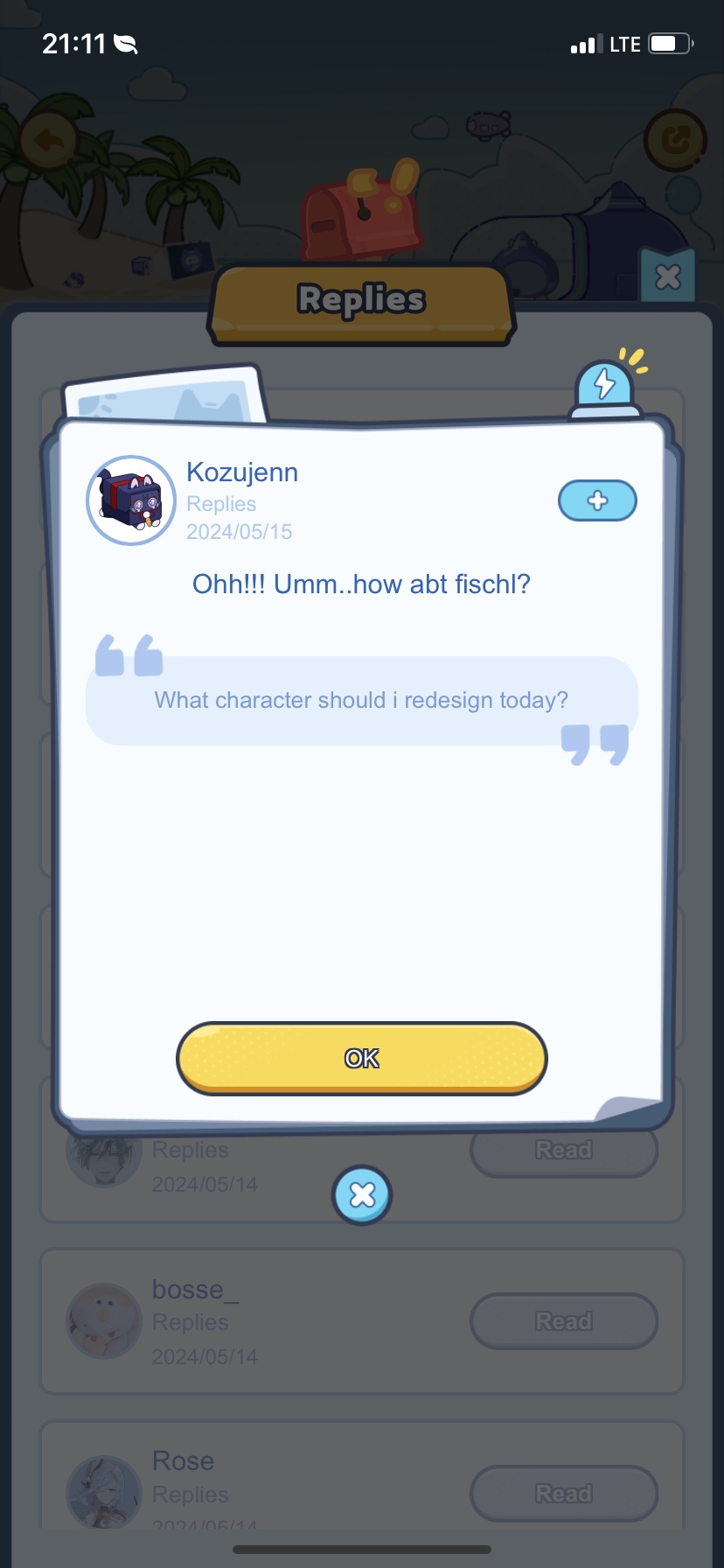Image resolution: width=724 pixels, height=1568 pixels.
Task: Open Kozujenn's profile avatar
Action: 131,500
